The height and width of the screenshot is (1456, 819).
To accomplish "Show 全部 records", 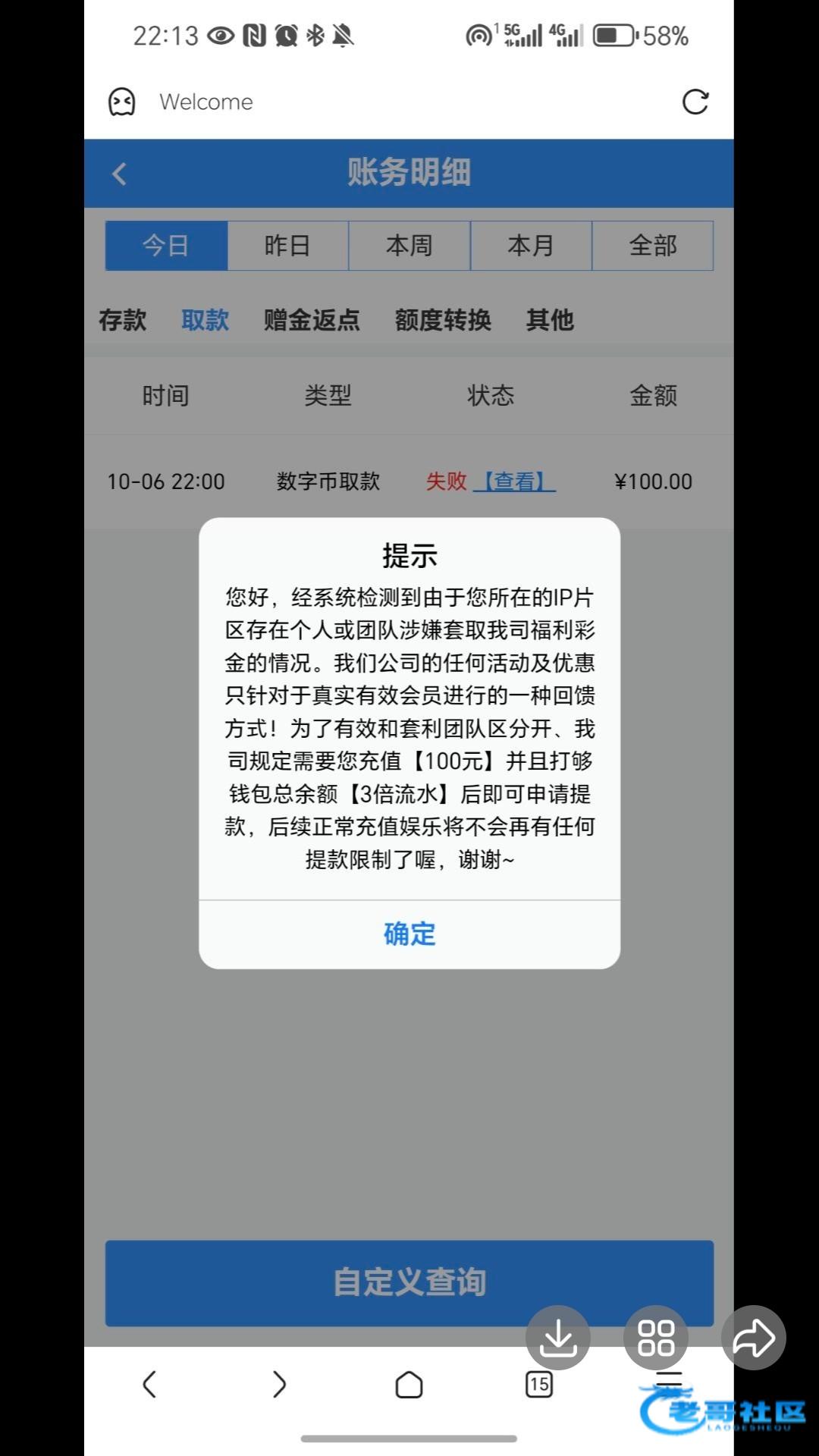I will (x=652, y=246).
